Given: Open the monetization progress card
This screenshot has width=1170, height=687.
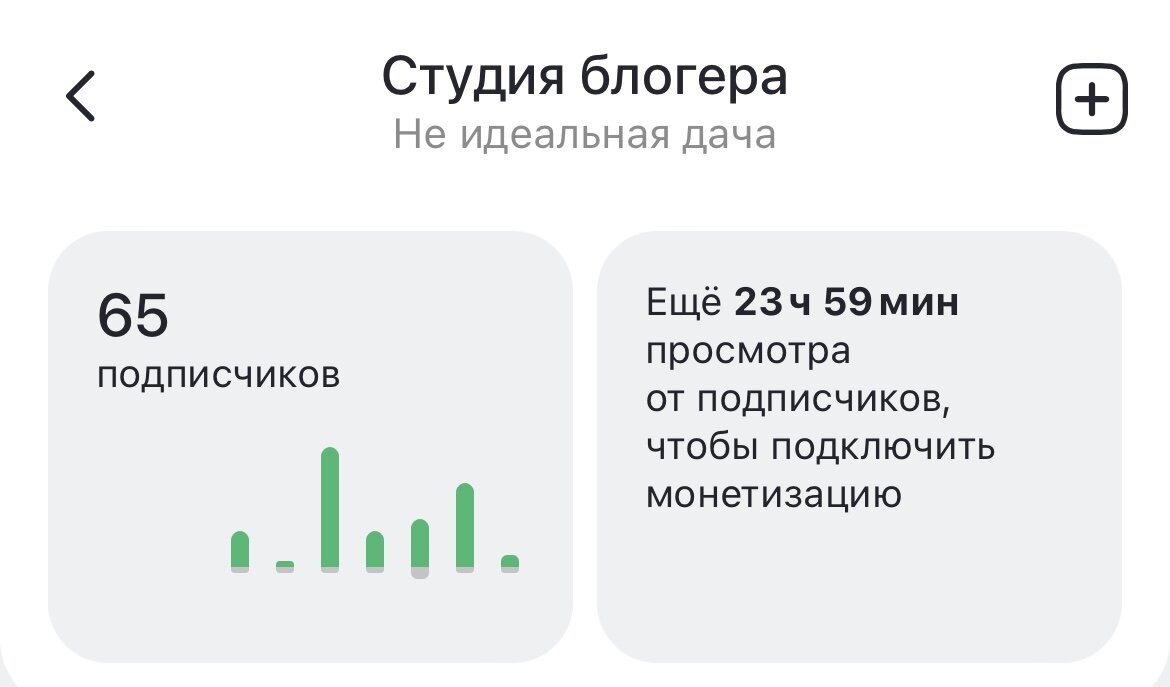Looking at the screenshot, I should point(858,447).
